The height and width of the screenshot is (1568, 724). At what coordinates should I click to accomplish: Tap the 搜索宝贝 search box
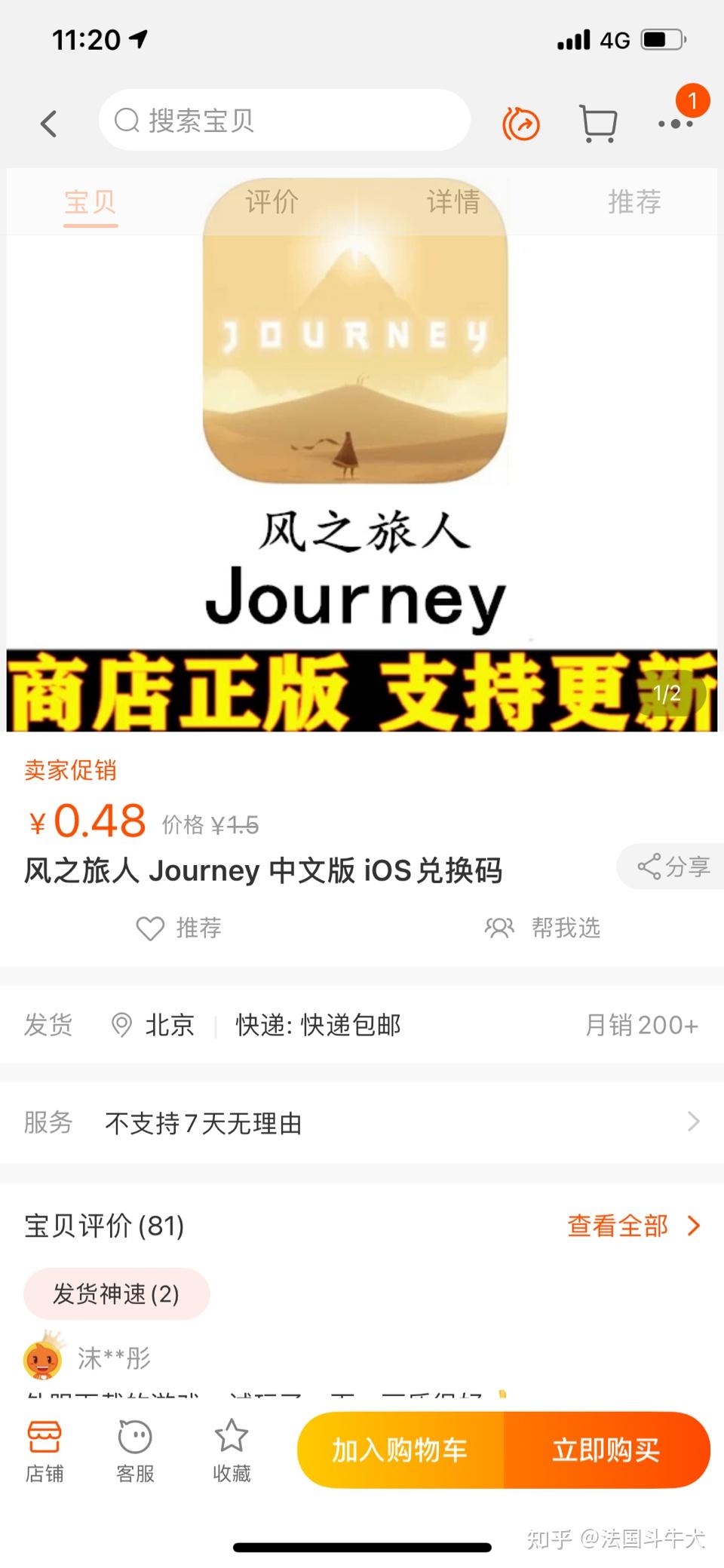pyautogui.click(x=284, y=121)
